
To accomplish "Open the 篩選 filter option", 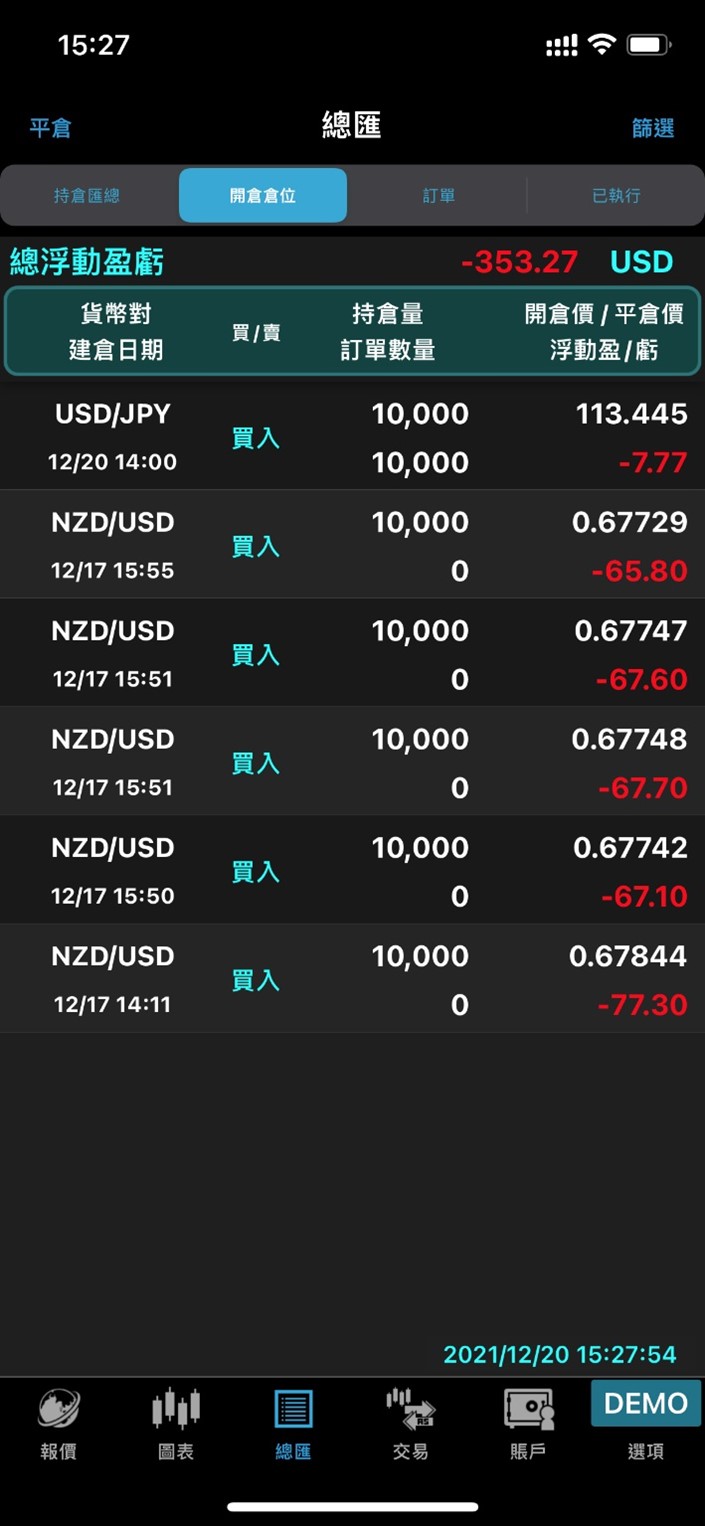I will pos(653,128).
